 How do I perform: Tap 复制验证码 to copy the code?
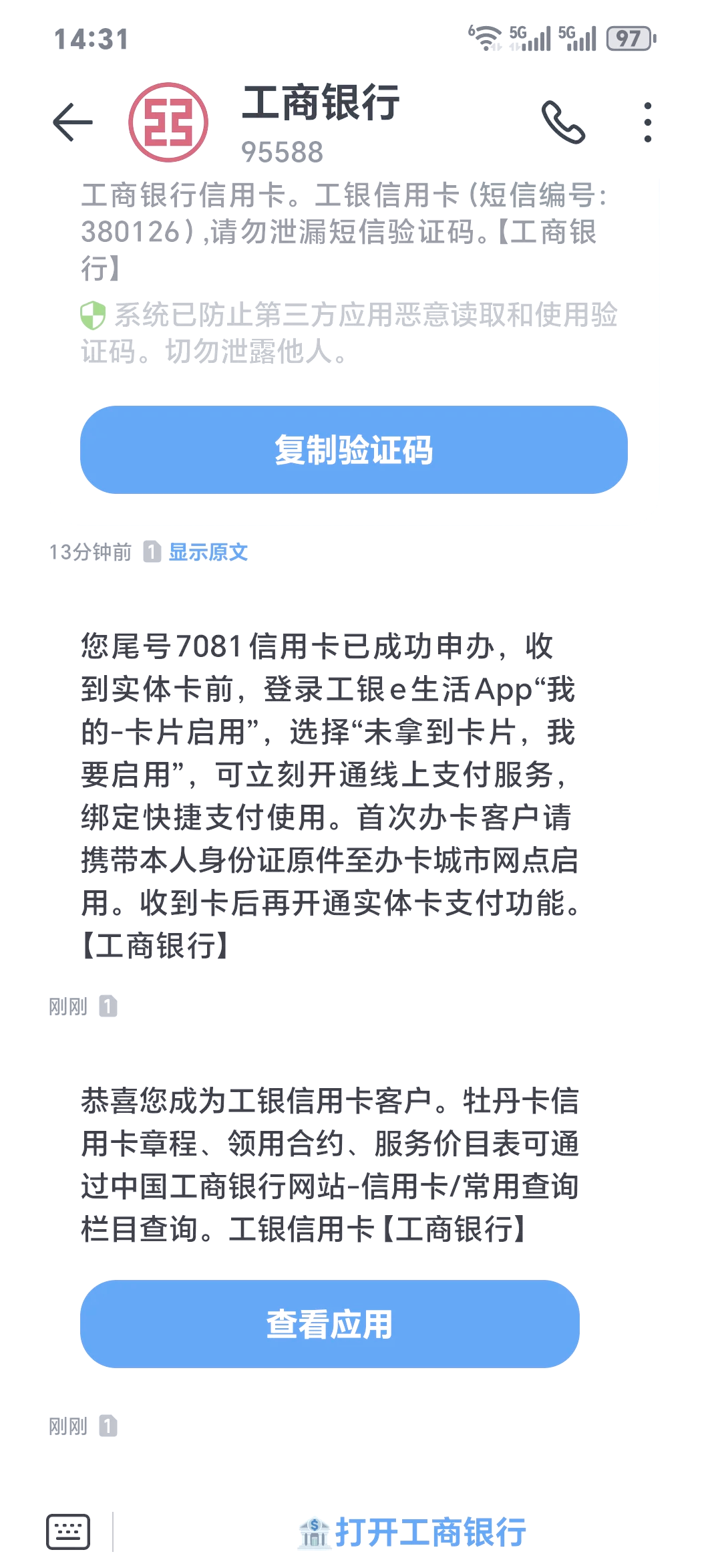tap(353, 450)
